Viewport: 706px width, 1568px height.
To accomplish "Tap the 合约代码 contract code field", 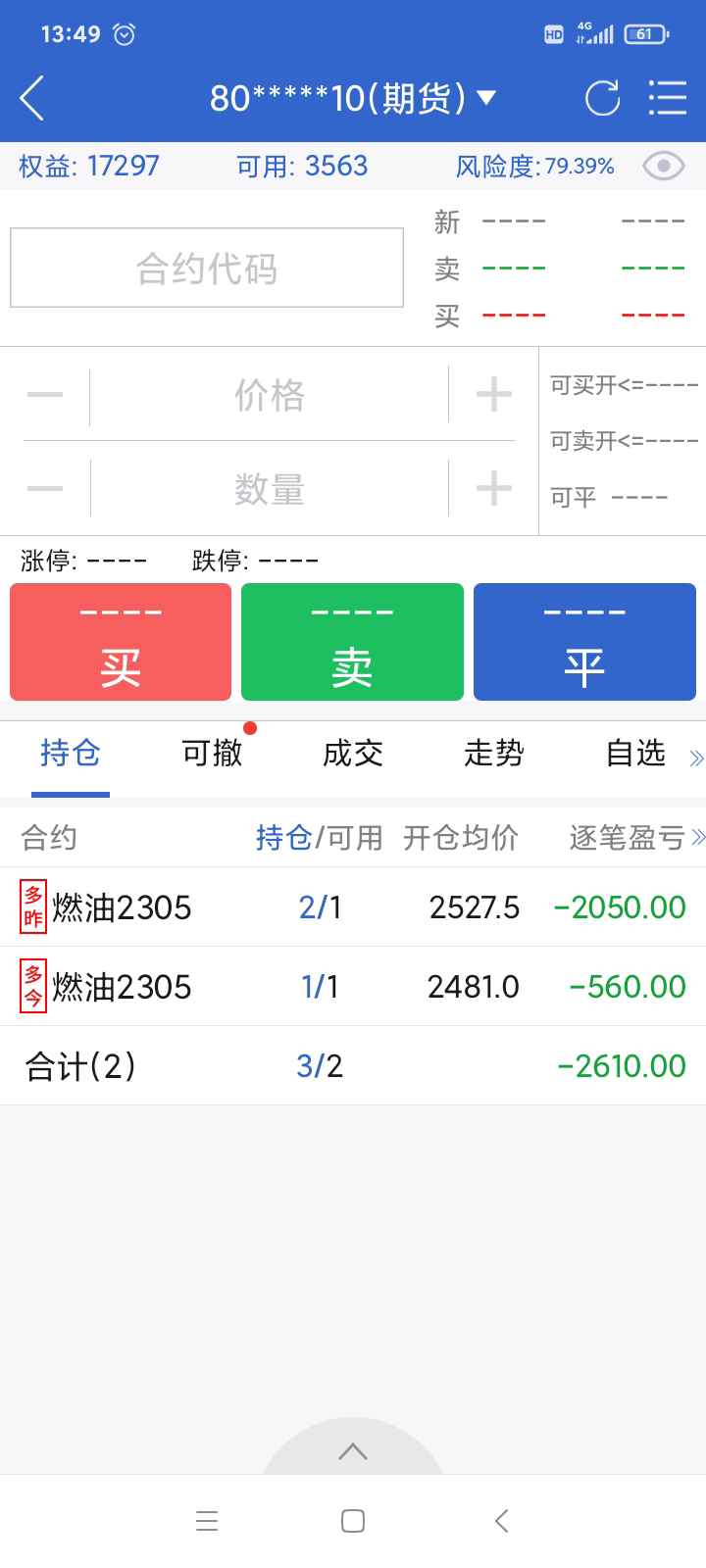I will point(207,269).
